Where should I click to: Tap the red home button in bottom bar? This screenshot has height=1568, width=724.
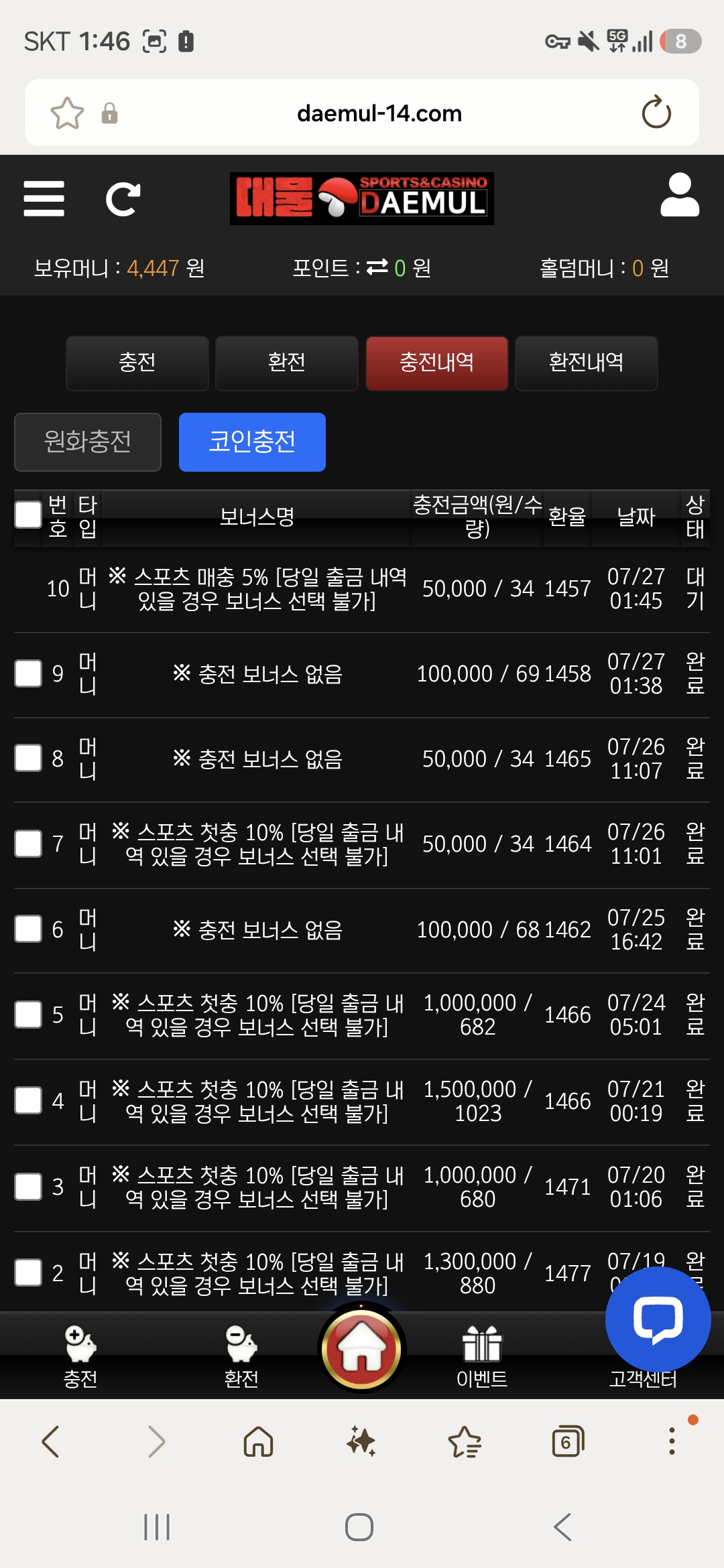[x=362, y=1349]
